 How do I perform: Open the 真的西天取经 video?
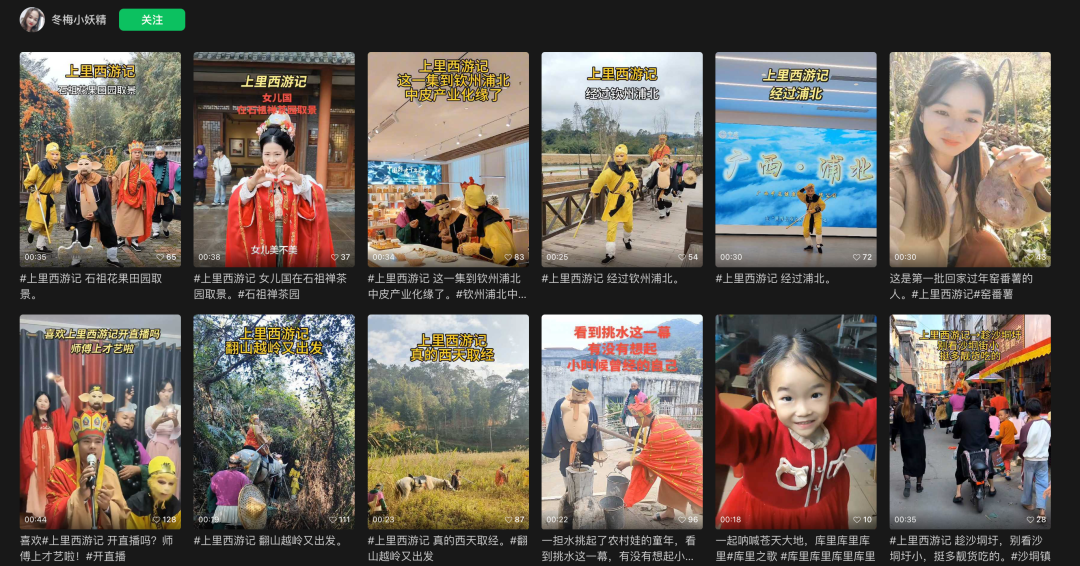[x=448, y=422]
